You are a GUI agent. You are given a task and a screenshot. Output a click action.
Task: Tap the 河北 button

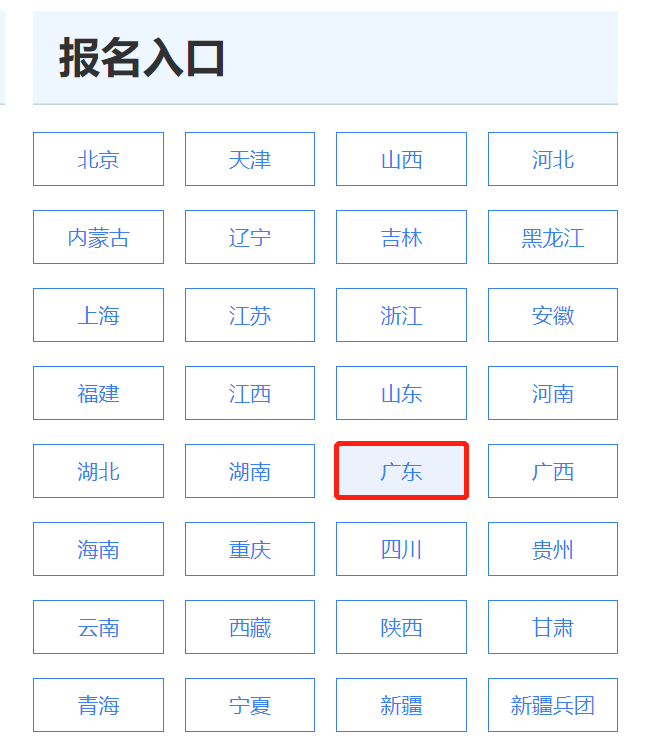pos(553,159)
